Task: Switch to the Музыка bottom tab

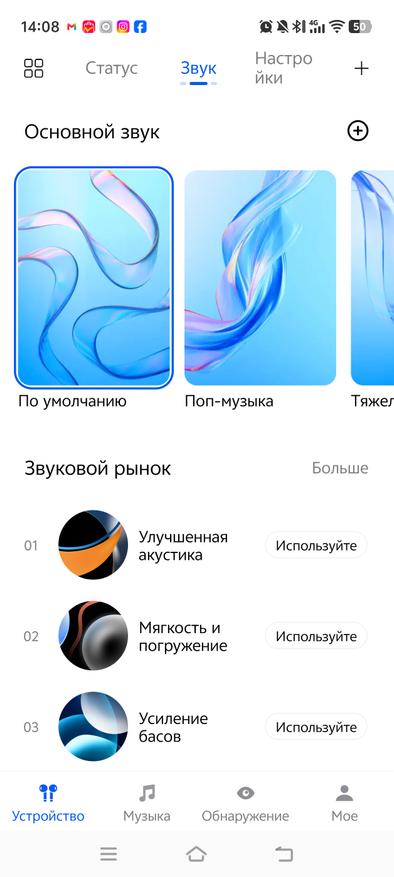Action: [x=147, y=803]
